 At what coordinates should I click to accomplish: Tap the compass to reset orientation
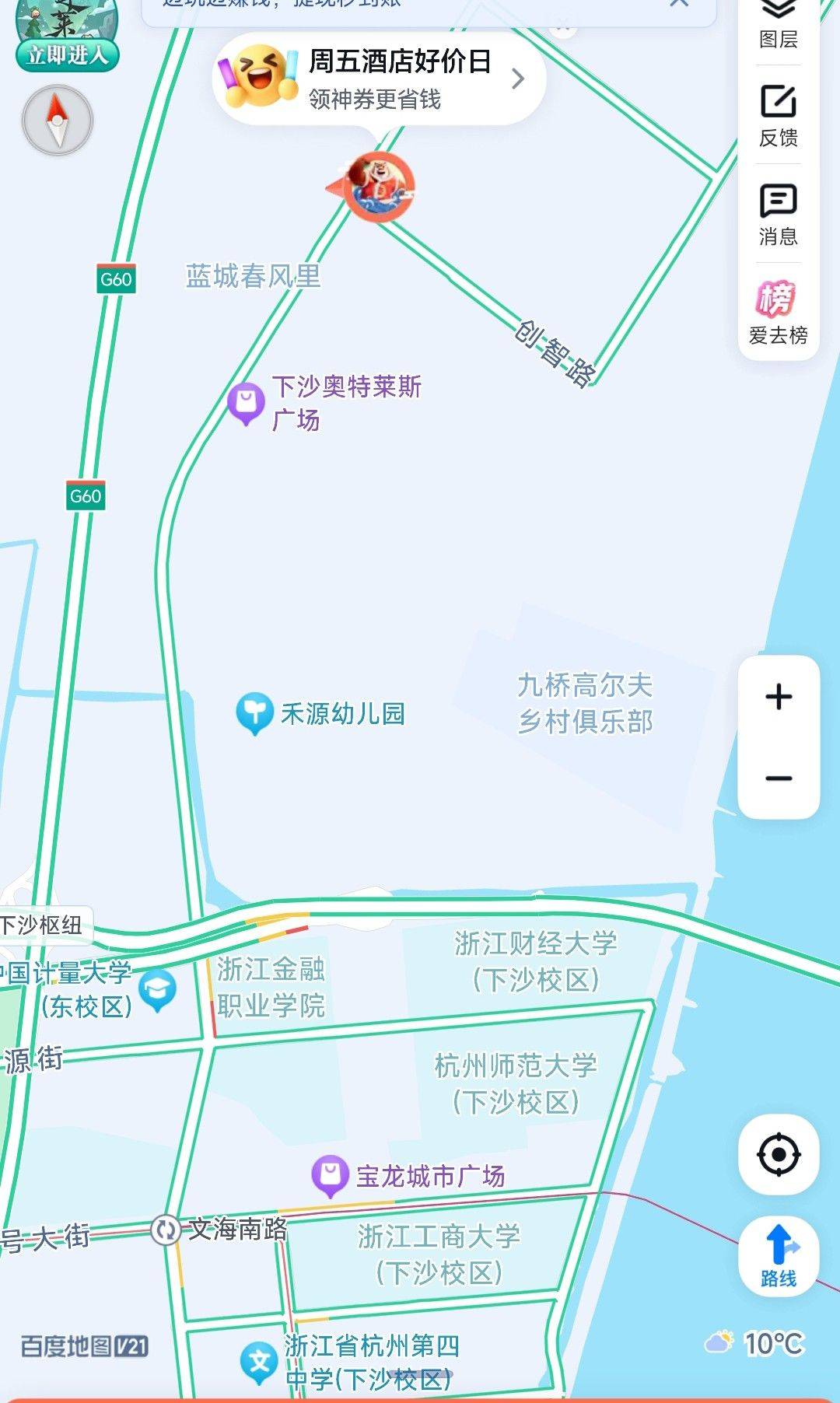58,121
